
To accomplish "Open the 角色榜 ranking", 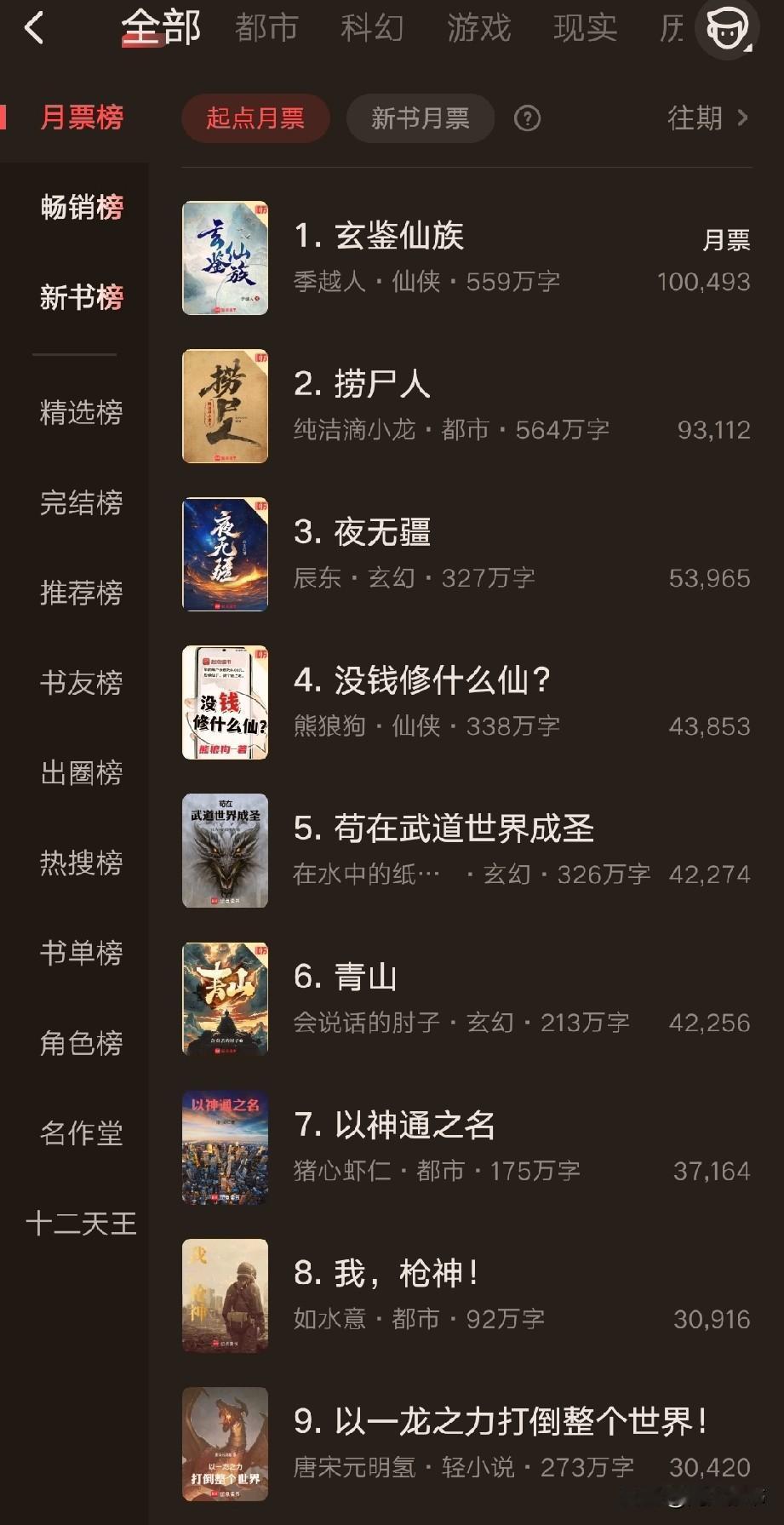I will [x=82, y=1044].
